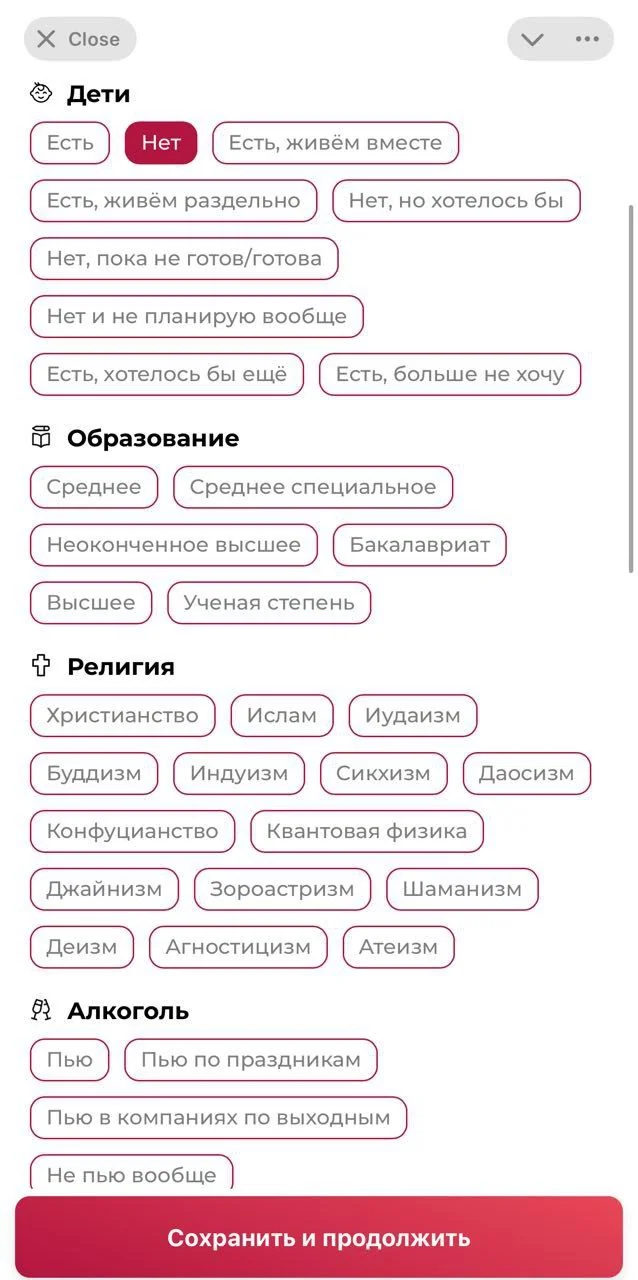638x1280 pixels.
Task: Select "Нет и не планирую вообще"
Action: coord(197,317)
